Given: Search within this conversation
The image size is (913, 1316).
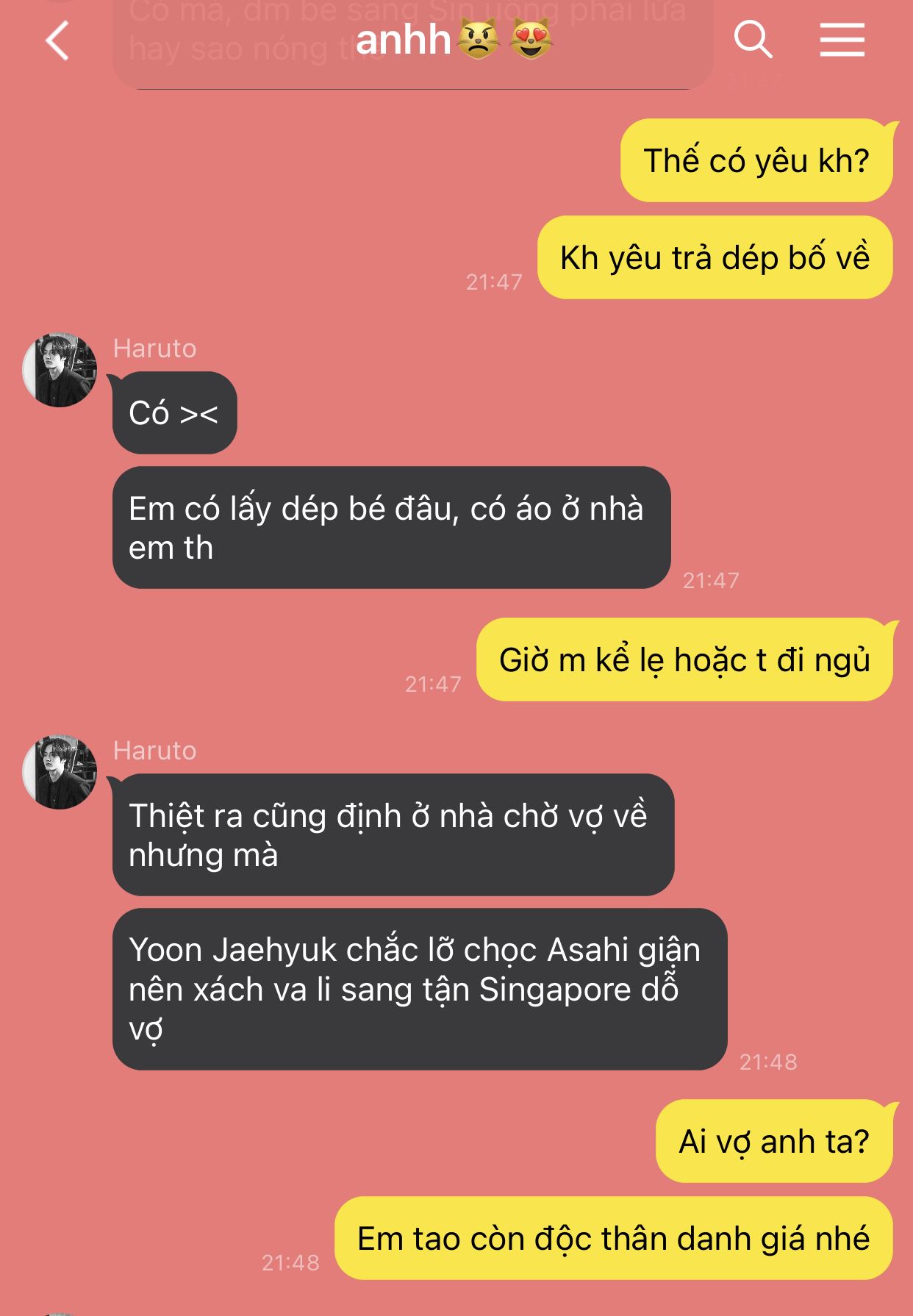Looking at the screenshot, I should click(753, 39).
